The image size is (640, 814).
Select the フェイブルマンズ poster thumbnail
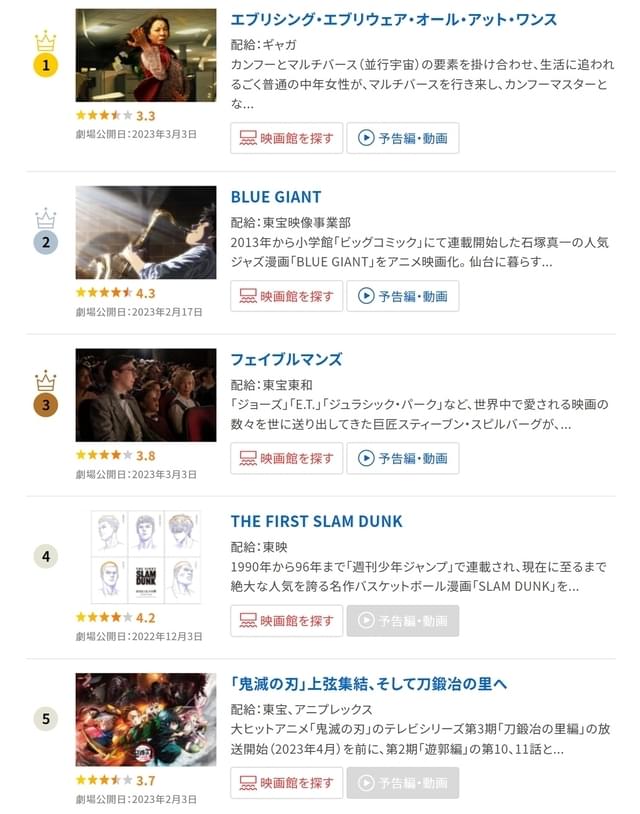tap(146, 395)
